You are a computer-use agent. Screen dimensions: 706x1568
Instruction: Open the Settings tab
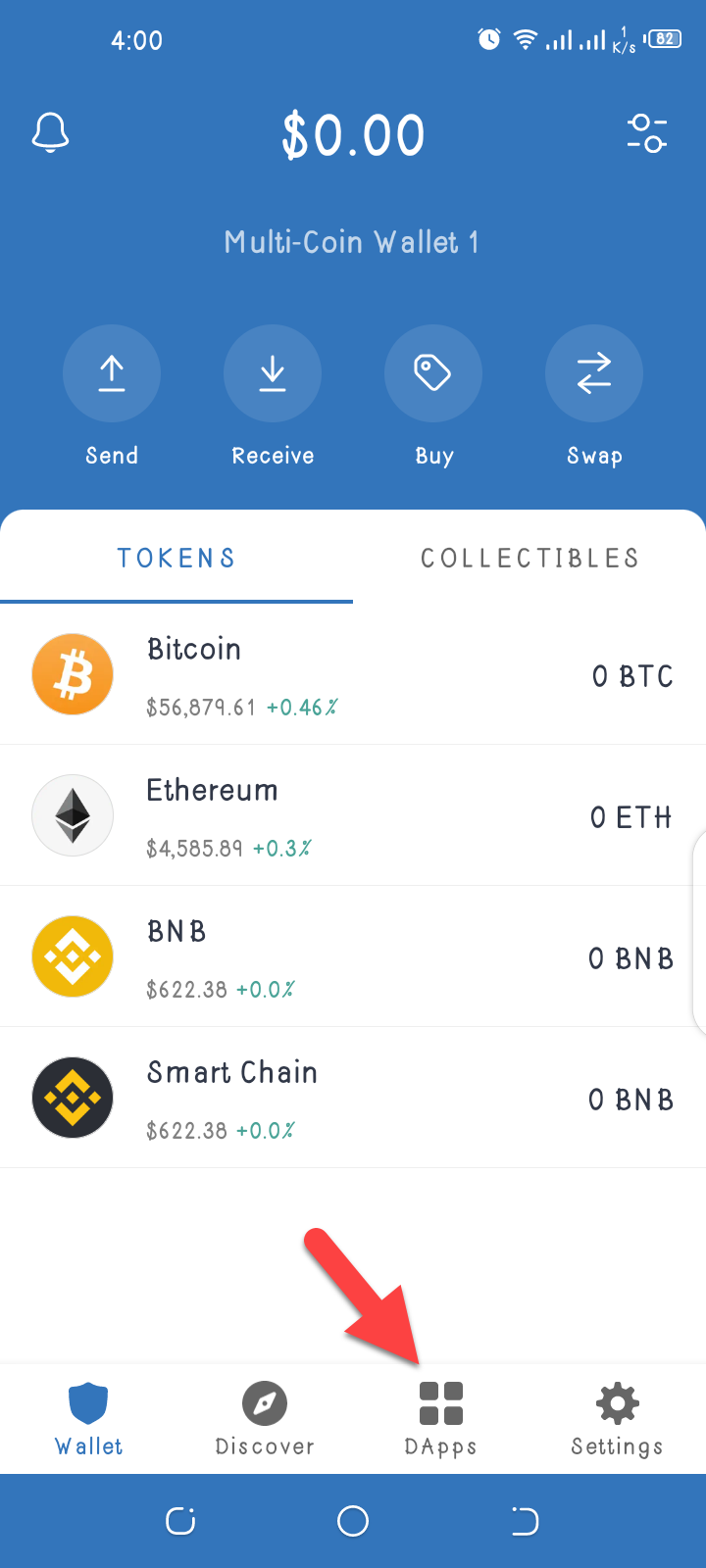[618, 1419]
